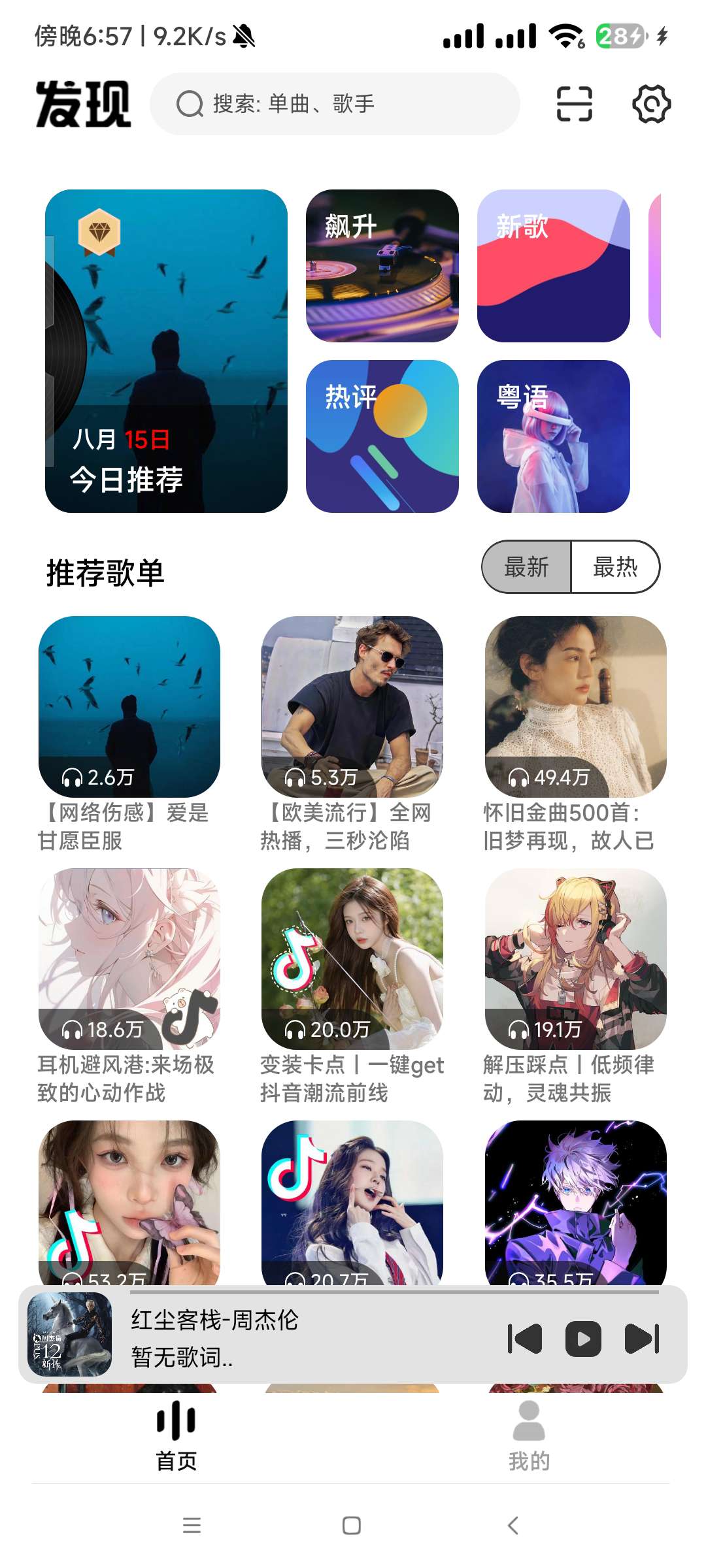This screenshot has width=706, height=1568.
Task: Open the 变装卡点 playlist
Action: (352, 959)
